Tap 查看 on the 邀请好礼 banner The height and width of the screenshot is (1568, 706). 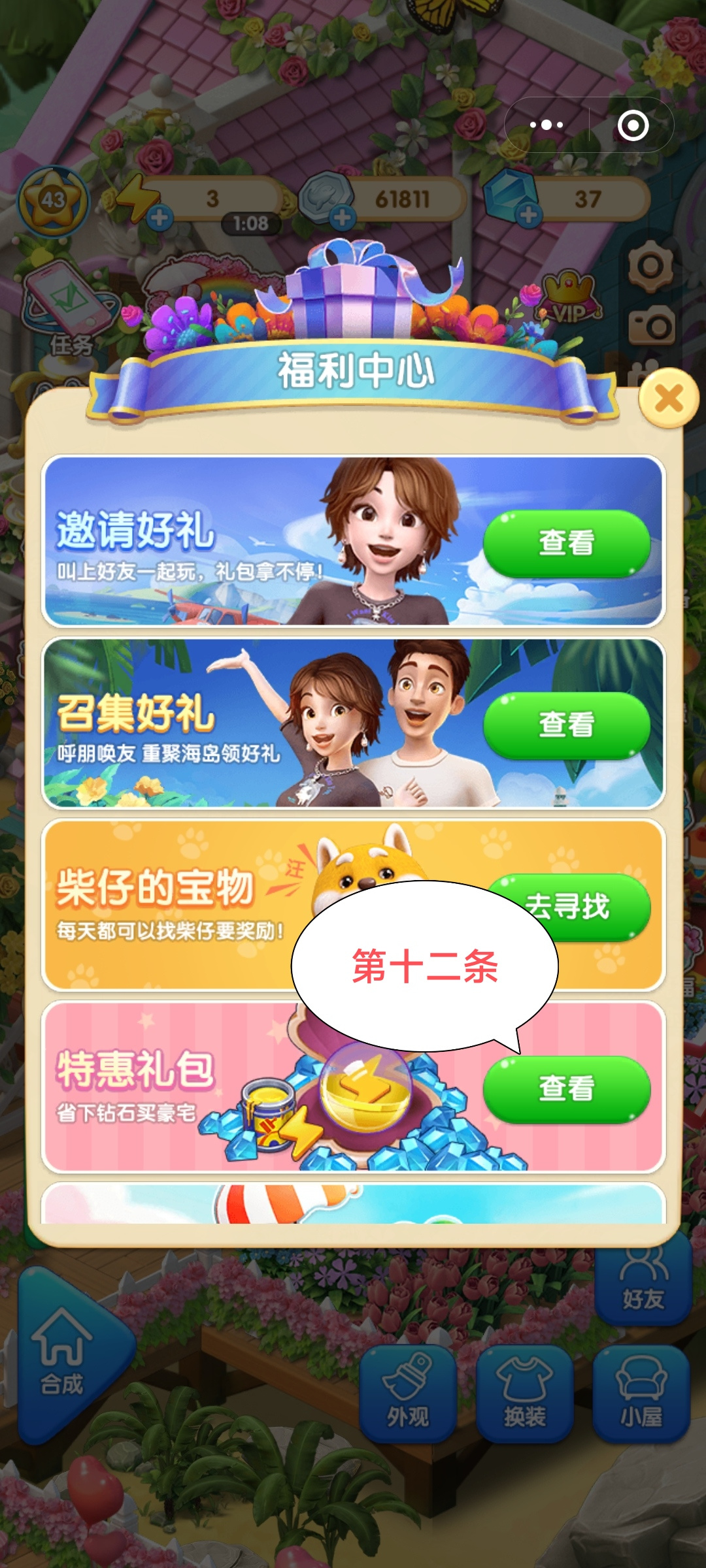click(566, 543)
